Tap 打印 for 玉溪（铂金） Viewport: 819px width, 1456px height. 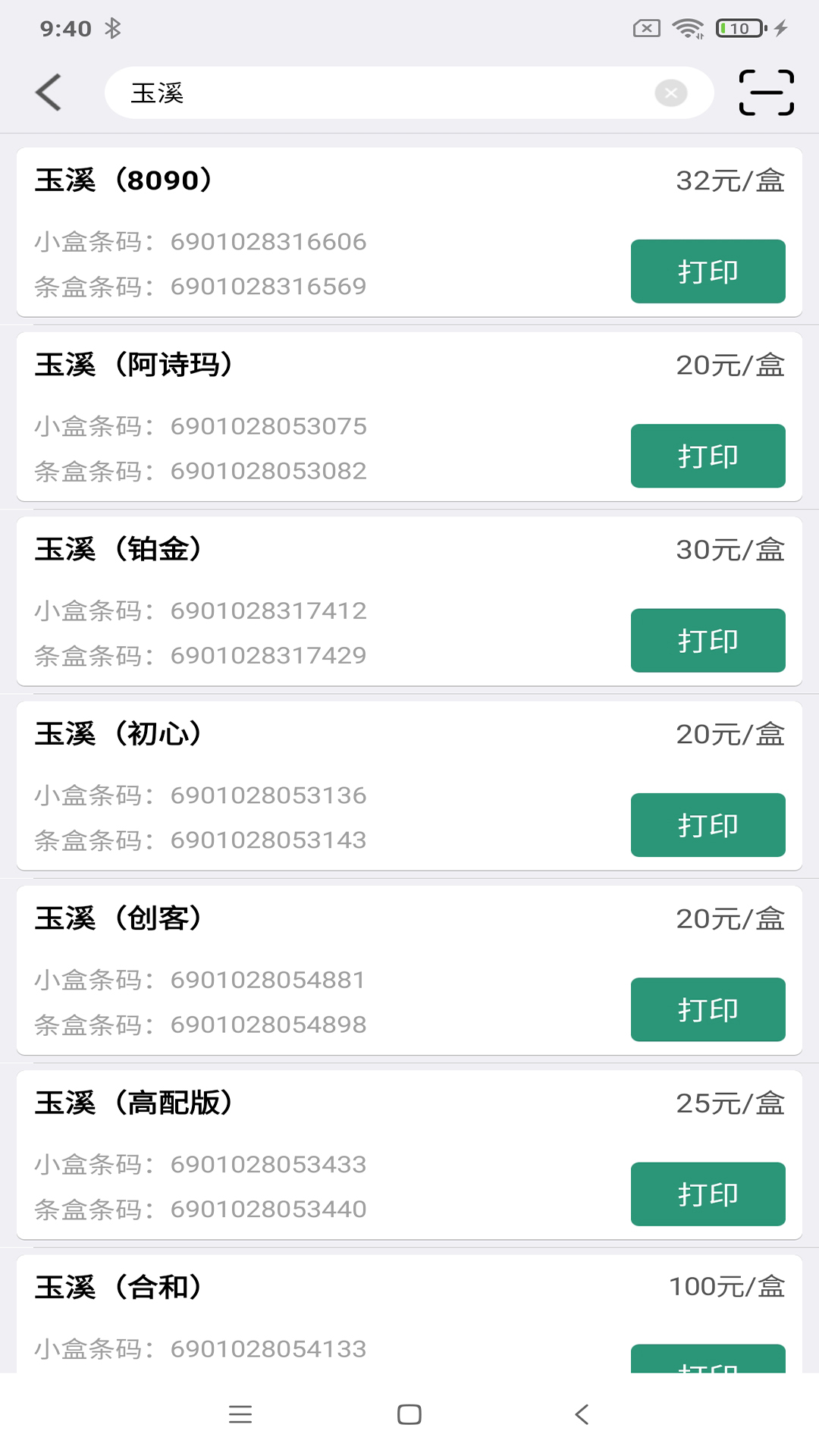pos(707,641)
